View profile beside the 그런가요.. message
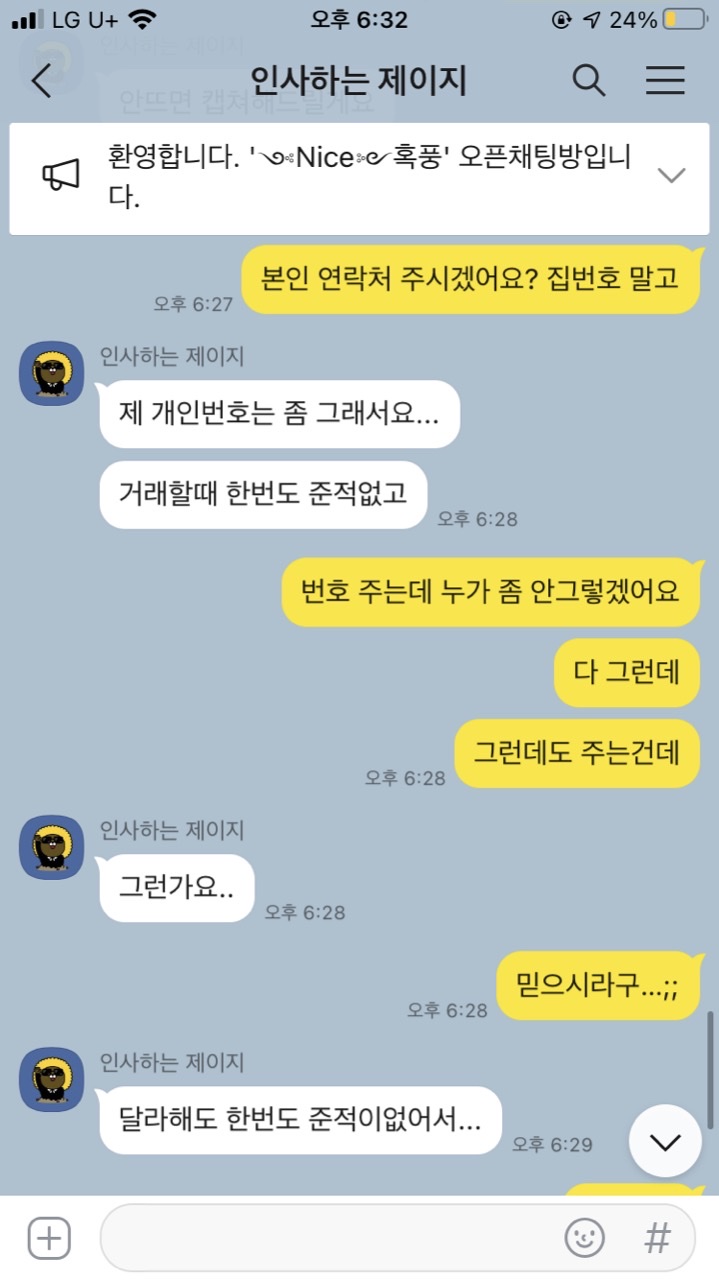The height and width of the screenshot is (1280, 719). [52, 847]
